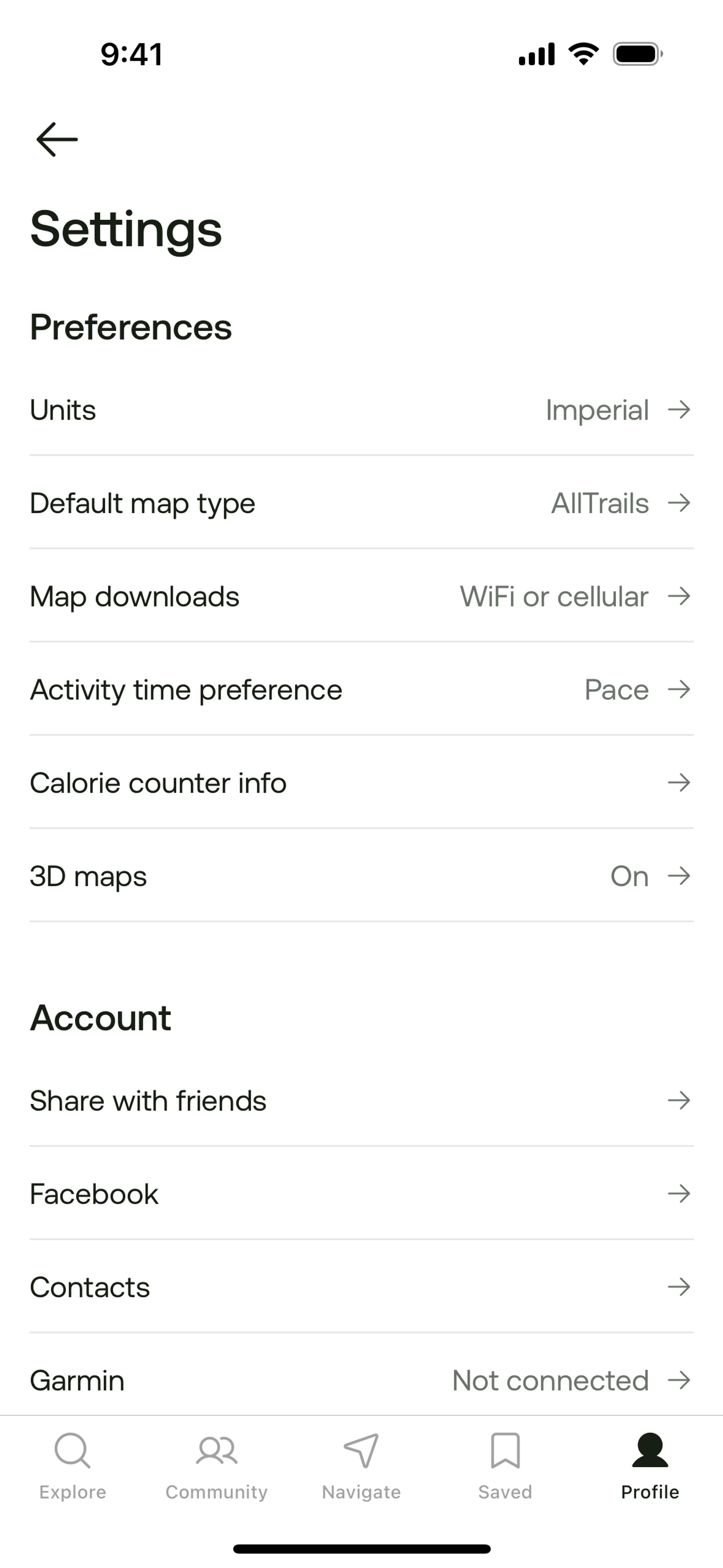Open Activity time preference
This screenshot has height=1568, width=723.
[361, 690]
